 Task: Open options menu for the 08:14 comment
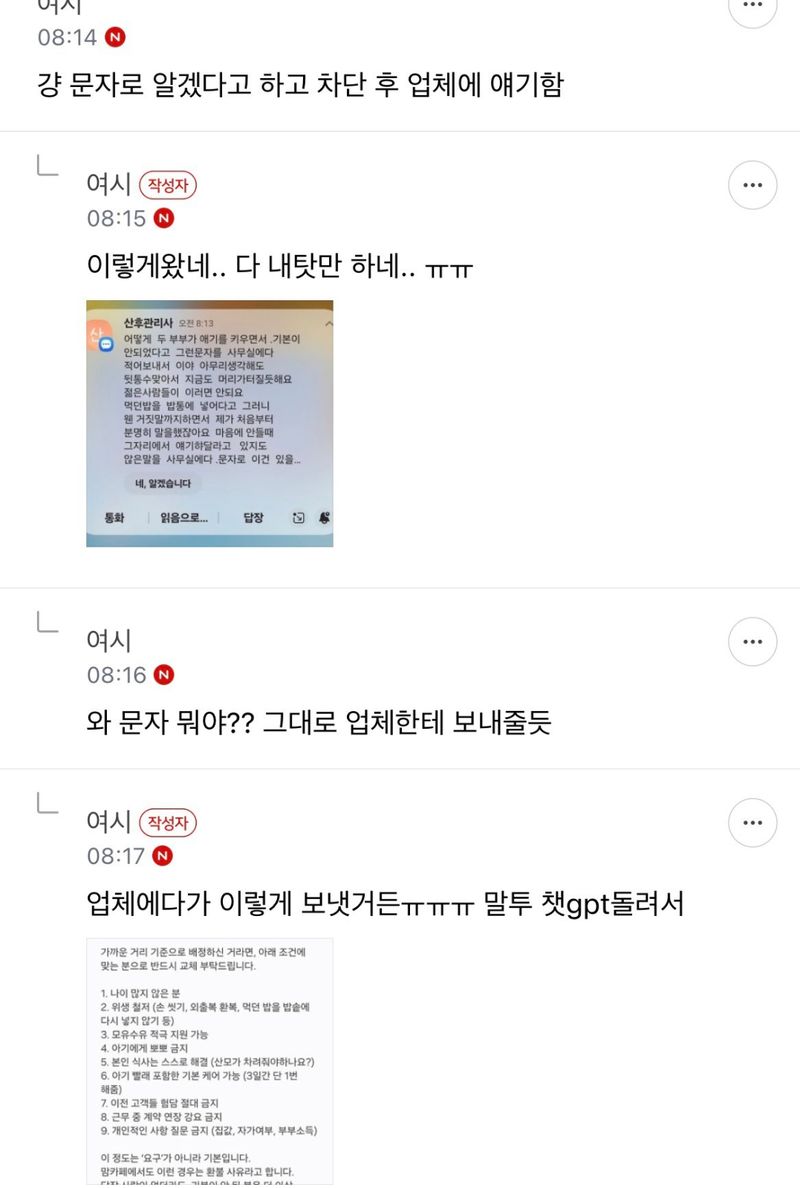pos(752,8)
